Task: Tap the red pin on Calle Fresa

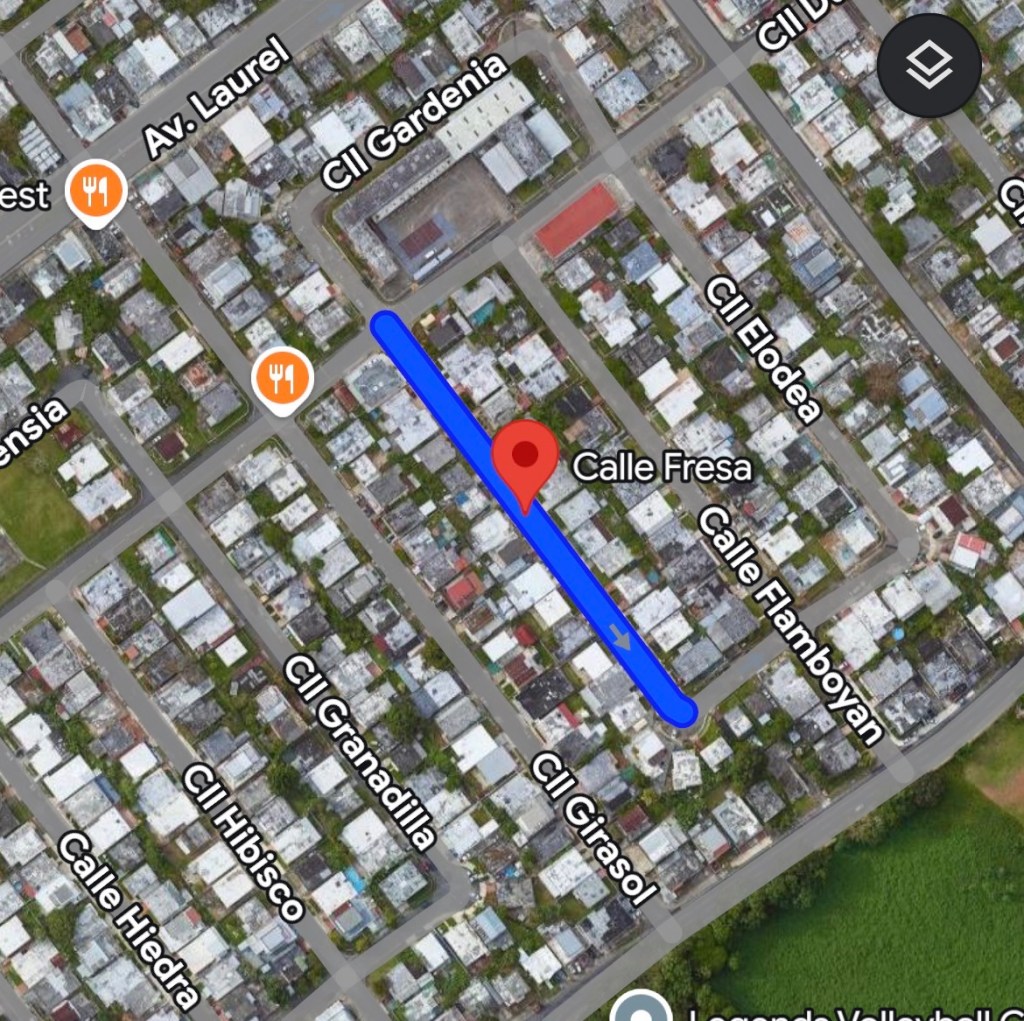Action: (x=524, y=458)
